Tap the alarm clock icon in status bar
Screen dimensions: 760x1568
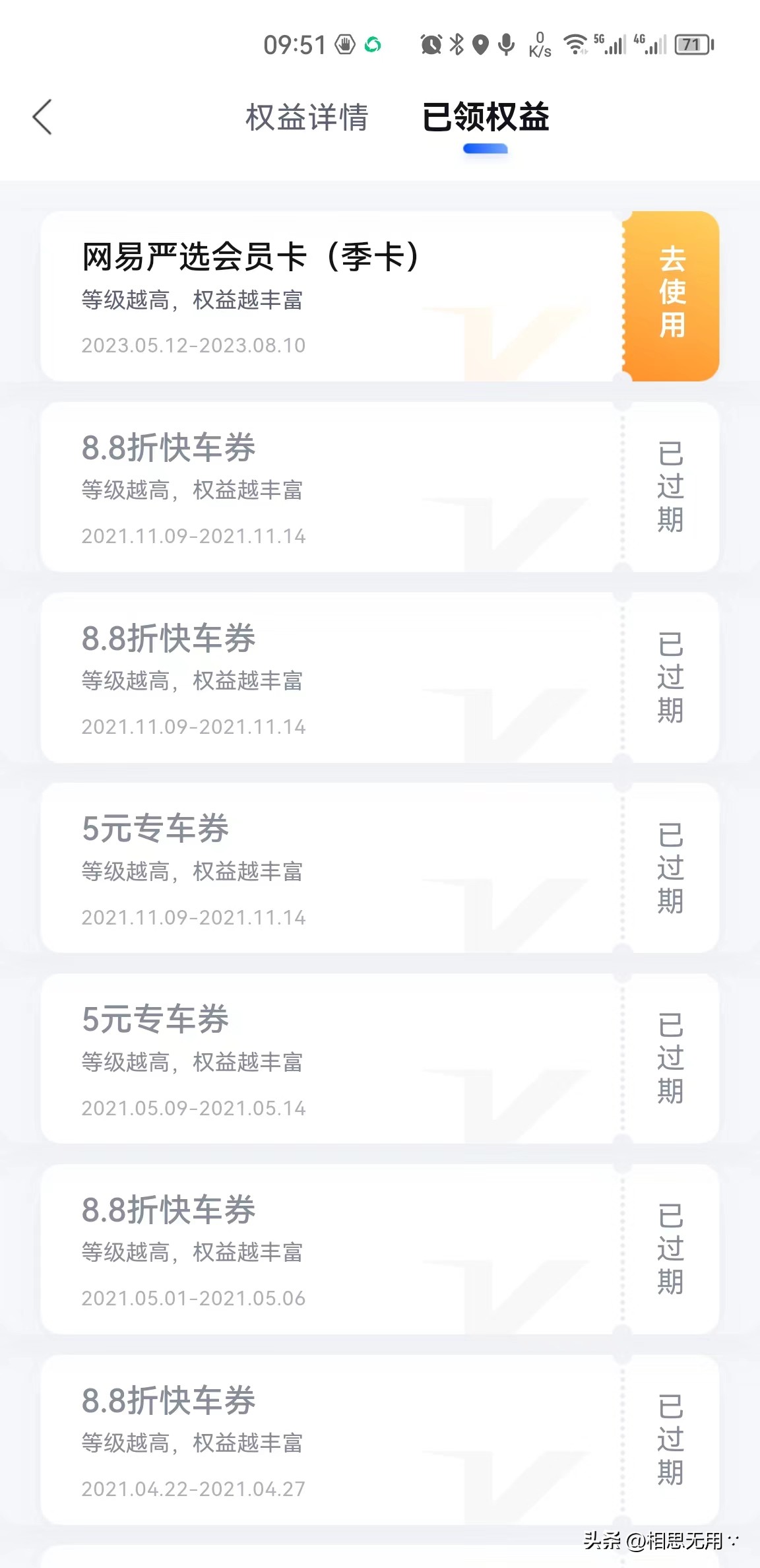pyautogui.click(x=430, y=44)
